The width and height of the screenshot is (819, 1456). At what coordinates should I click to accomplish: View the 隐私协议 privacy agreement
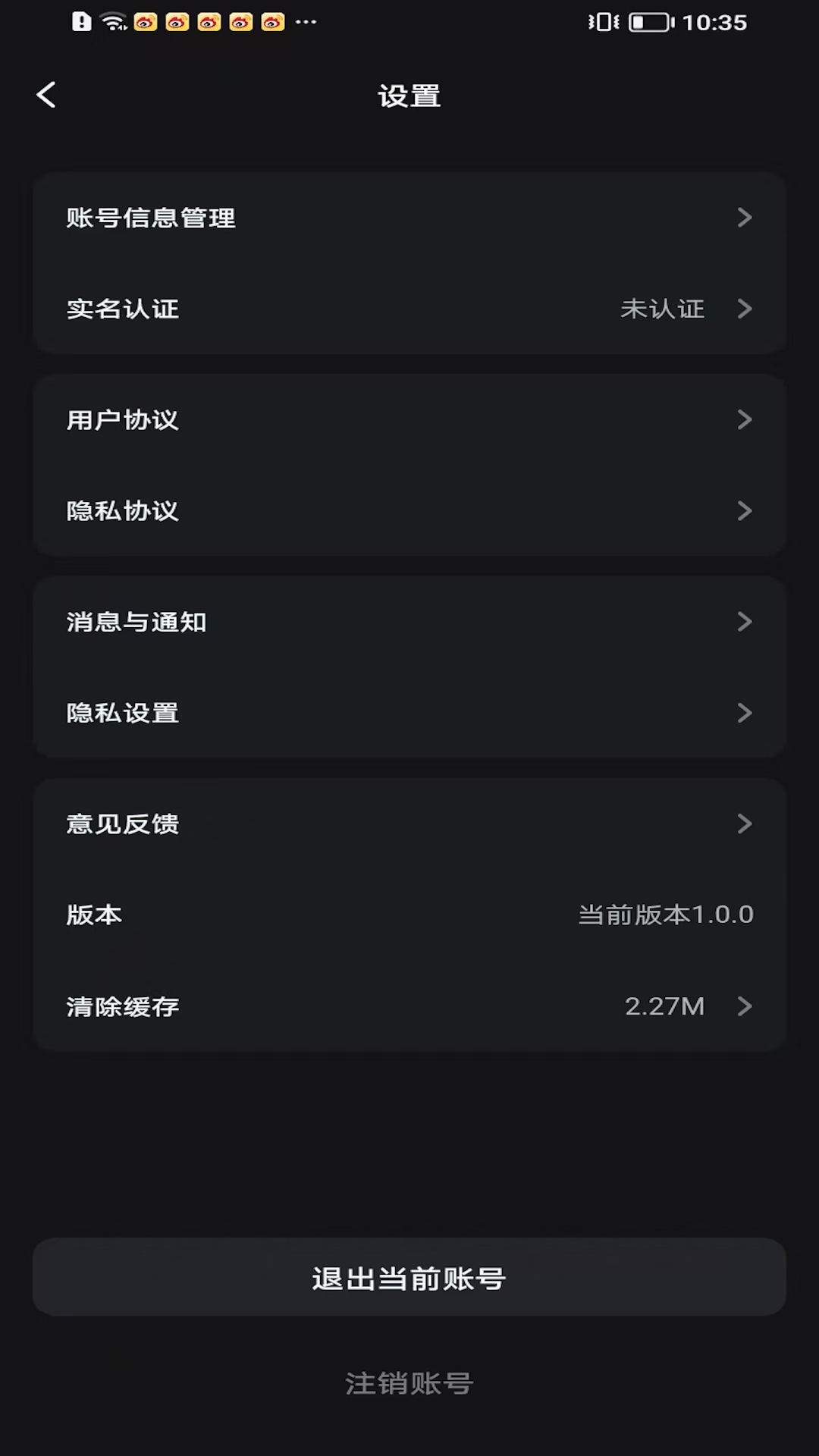coord(409,511)
